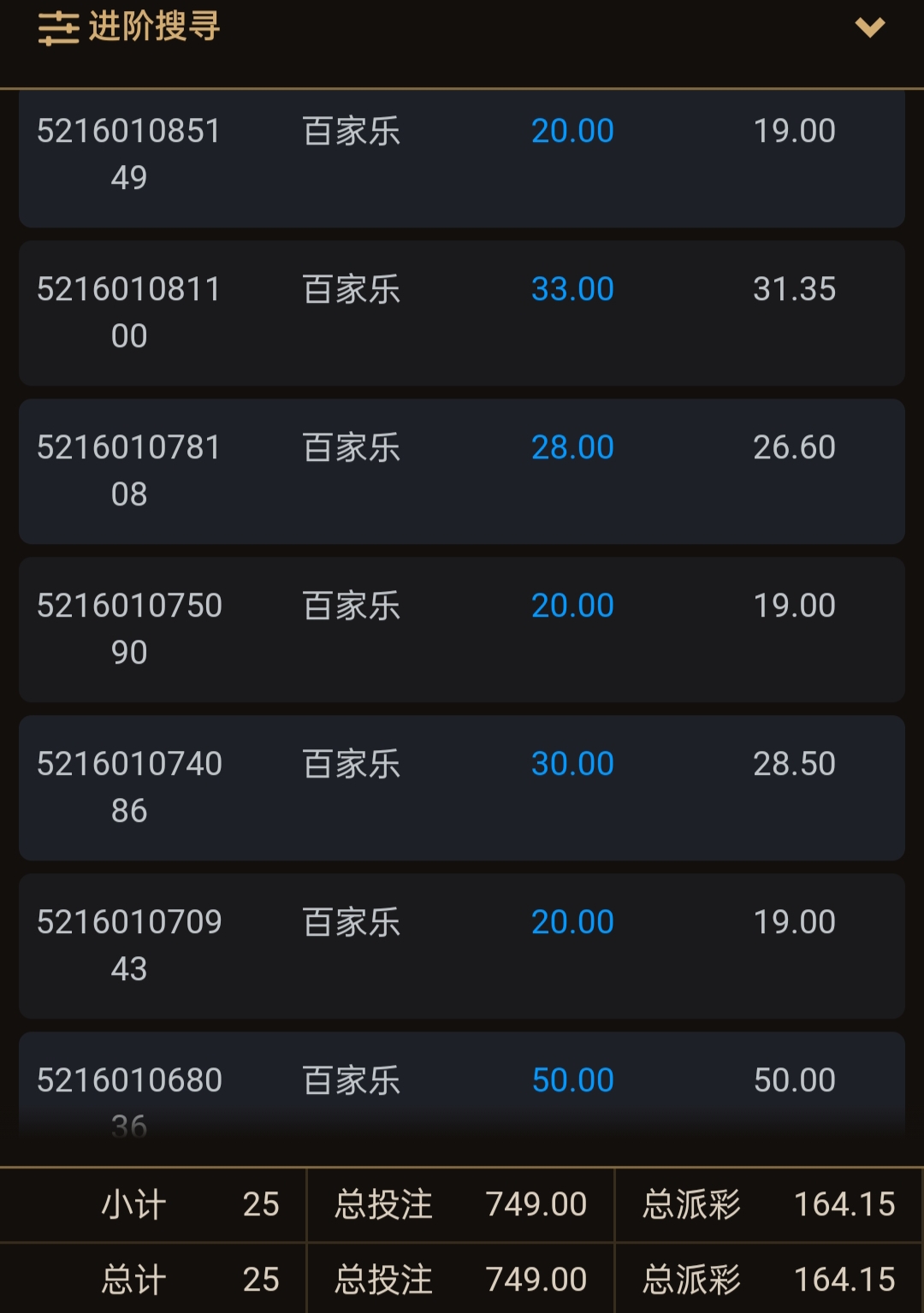
Task: Show details for bet 521601070943
Action: click(x=462, y=946)
